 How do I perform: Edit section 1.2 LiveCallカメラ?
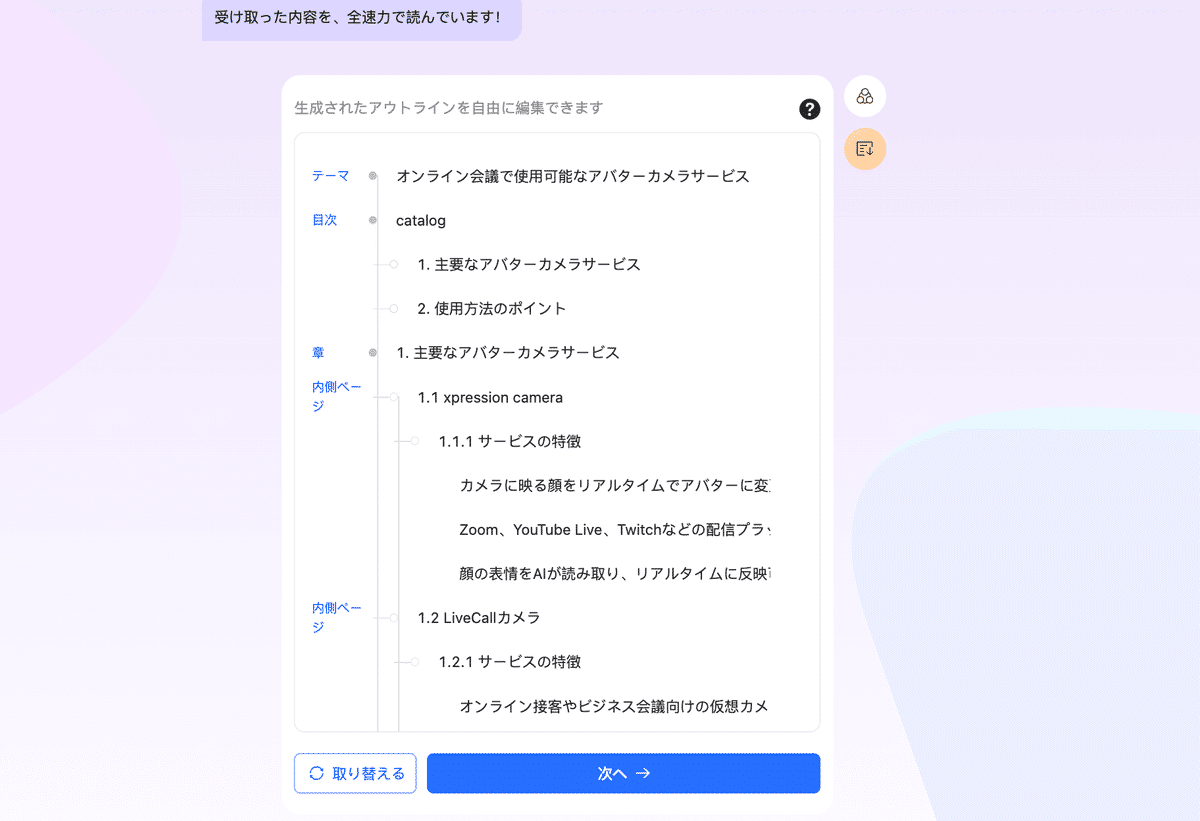pyautogui.click(x=479, y=617)
